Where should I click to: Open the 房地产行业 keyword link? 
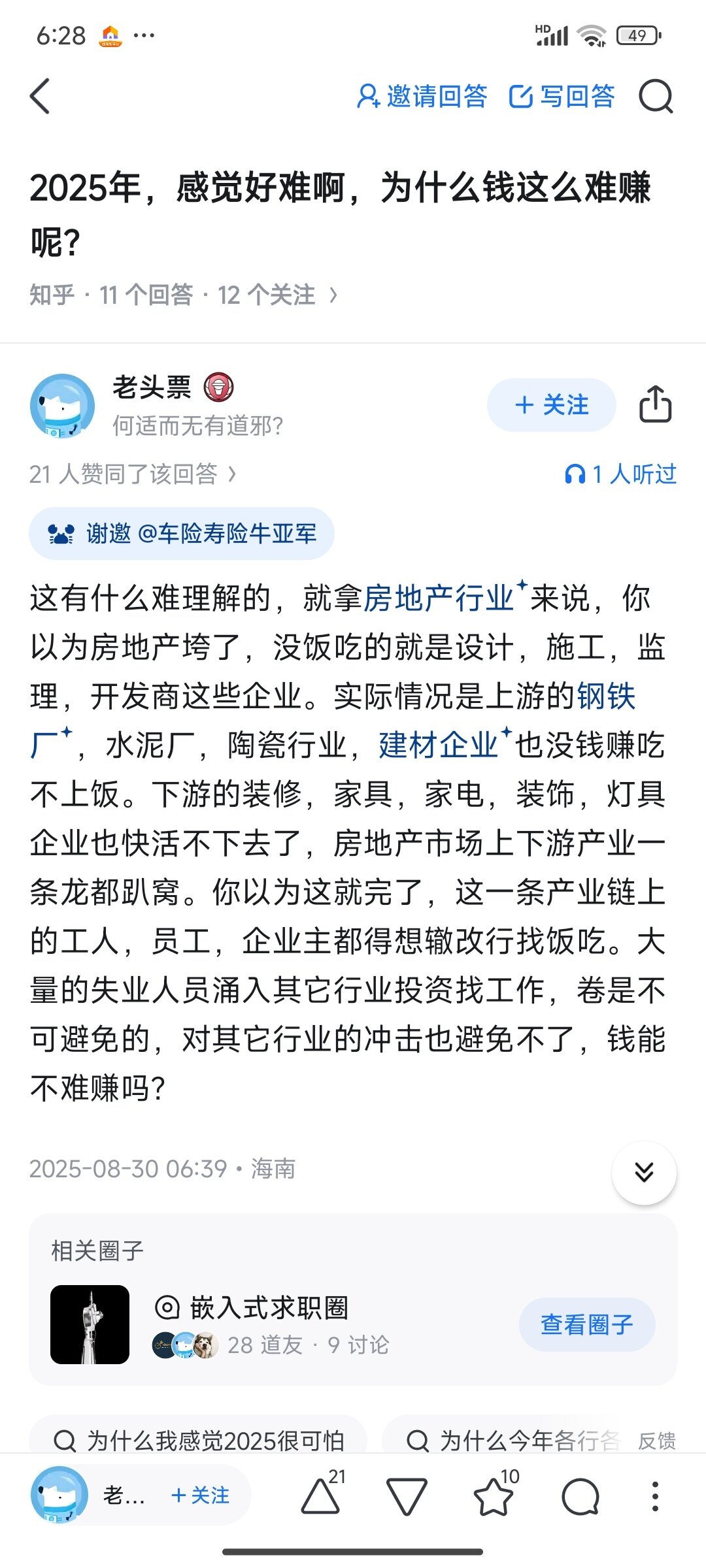(x=439, y=598)
